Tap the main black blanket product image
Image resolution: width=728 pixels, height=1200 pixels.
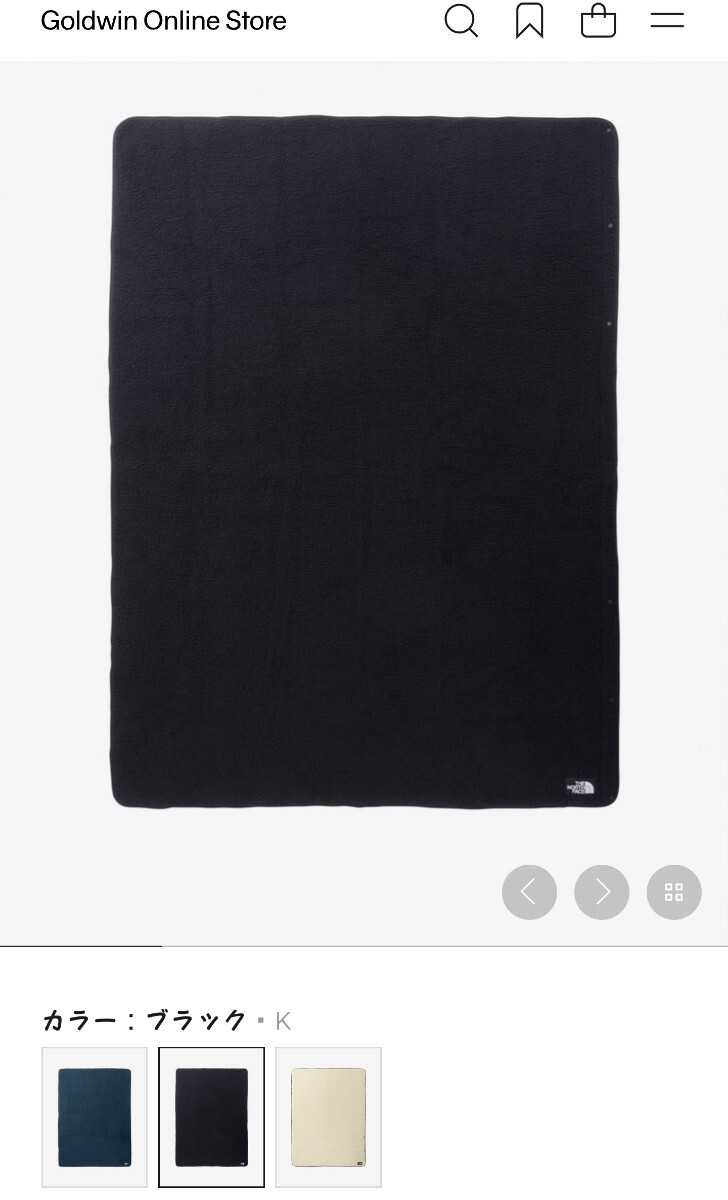(364, 461)
